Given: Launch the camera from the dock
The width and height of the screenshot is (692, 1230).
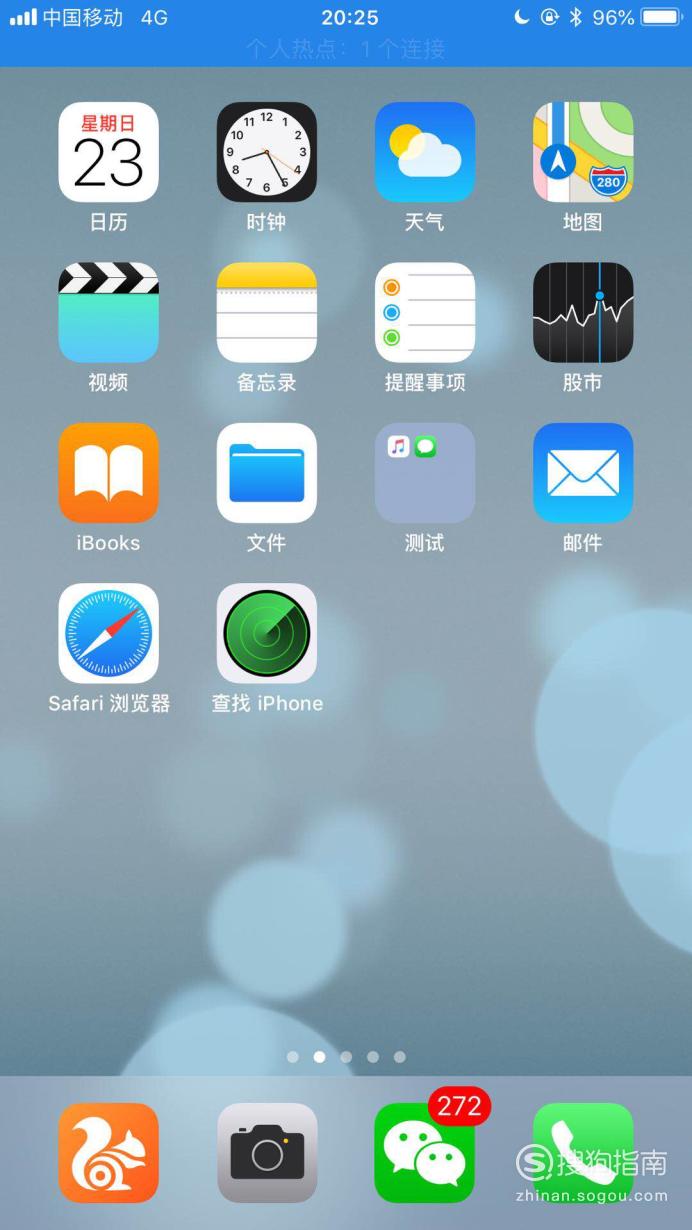Looking at the screenshot, I should pos(267,1153).
